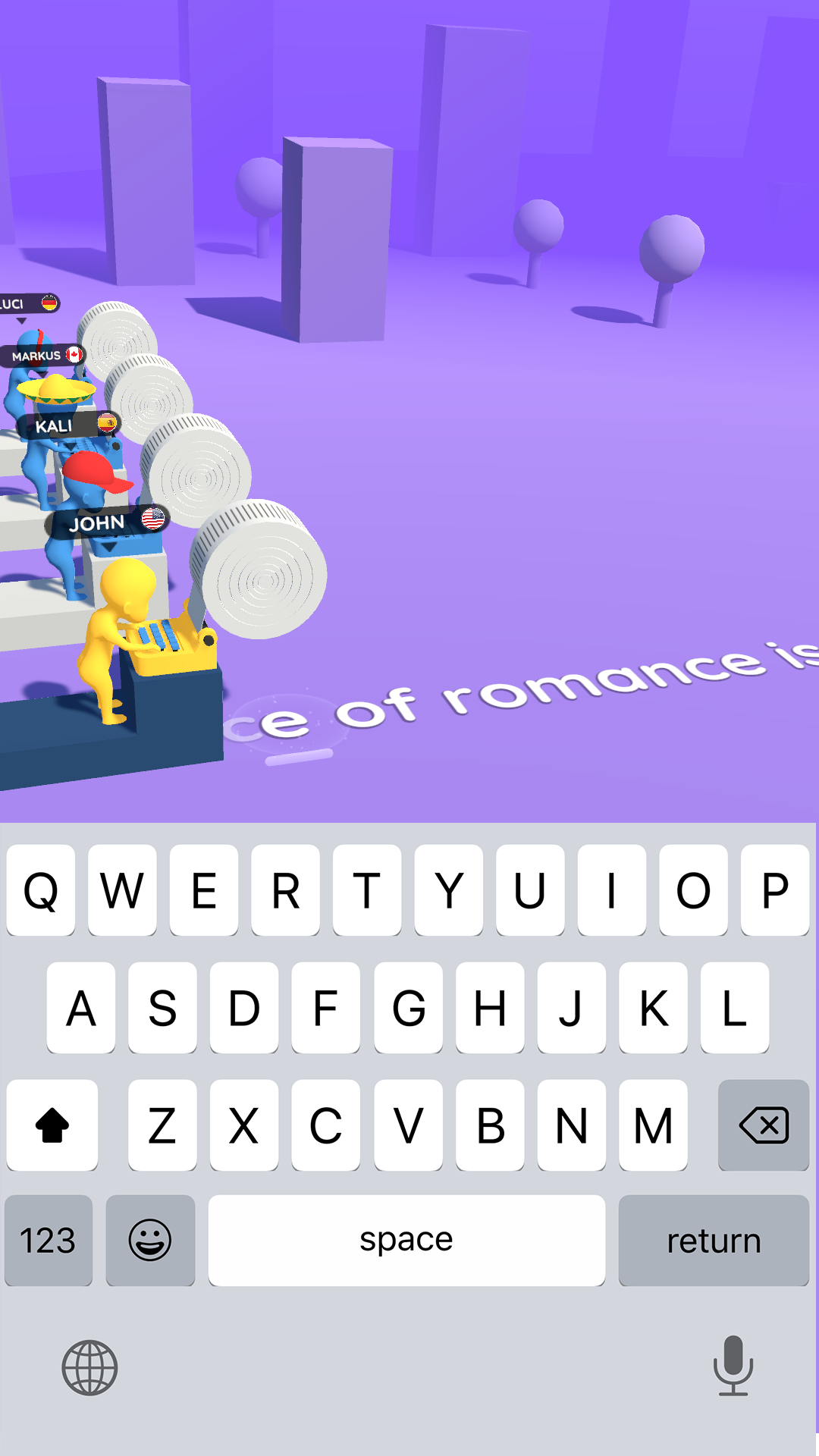Tap the return key
The width and height of the screenshot is (819, 1456).
click(x=714, y=1241)
